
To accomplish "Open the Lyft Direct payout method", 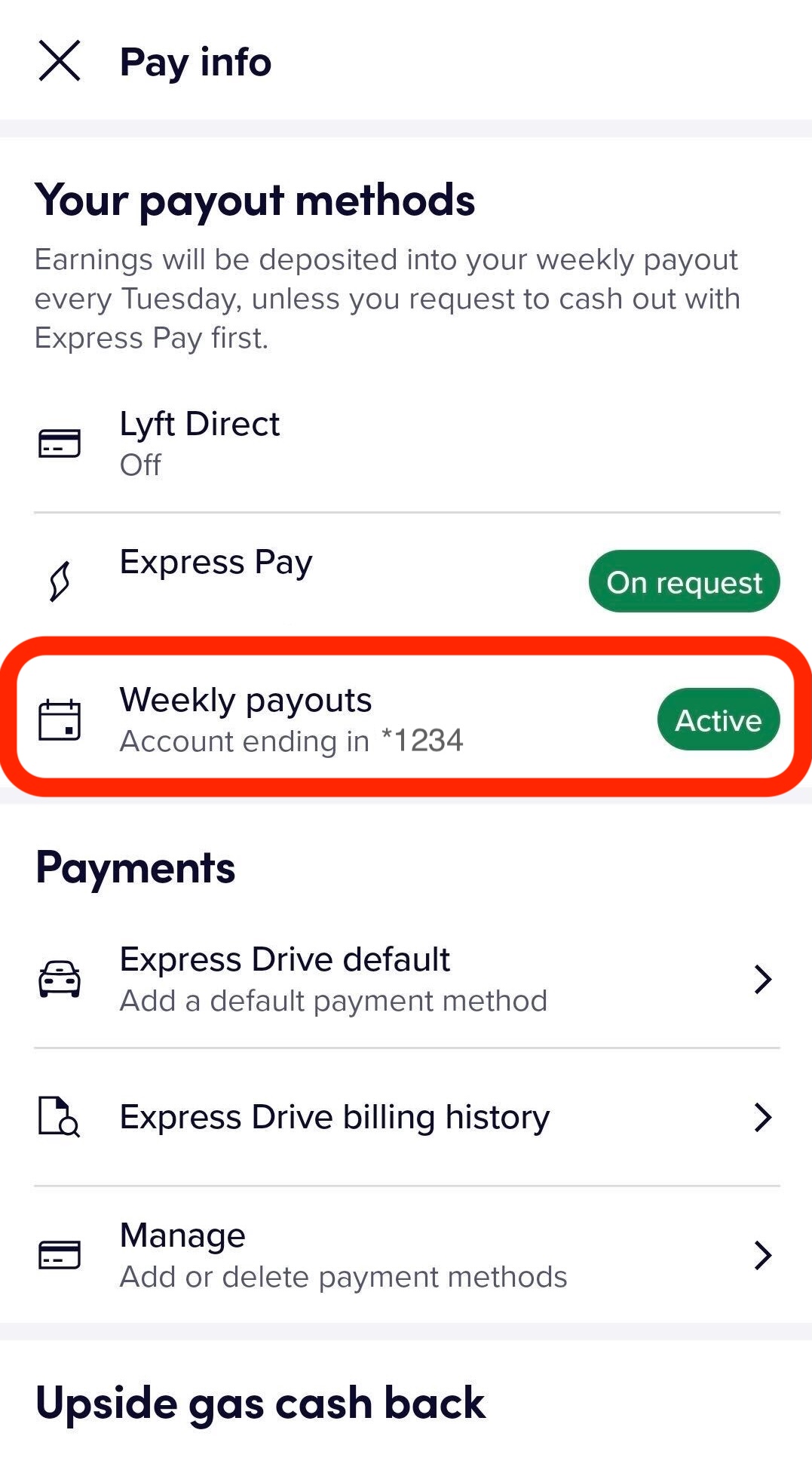I will (x=406, y=443).
